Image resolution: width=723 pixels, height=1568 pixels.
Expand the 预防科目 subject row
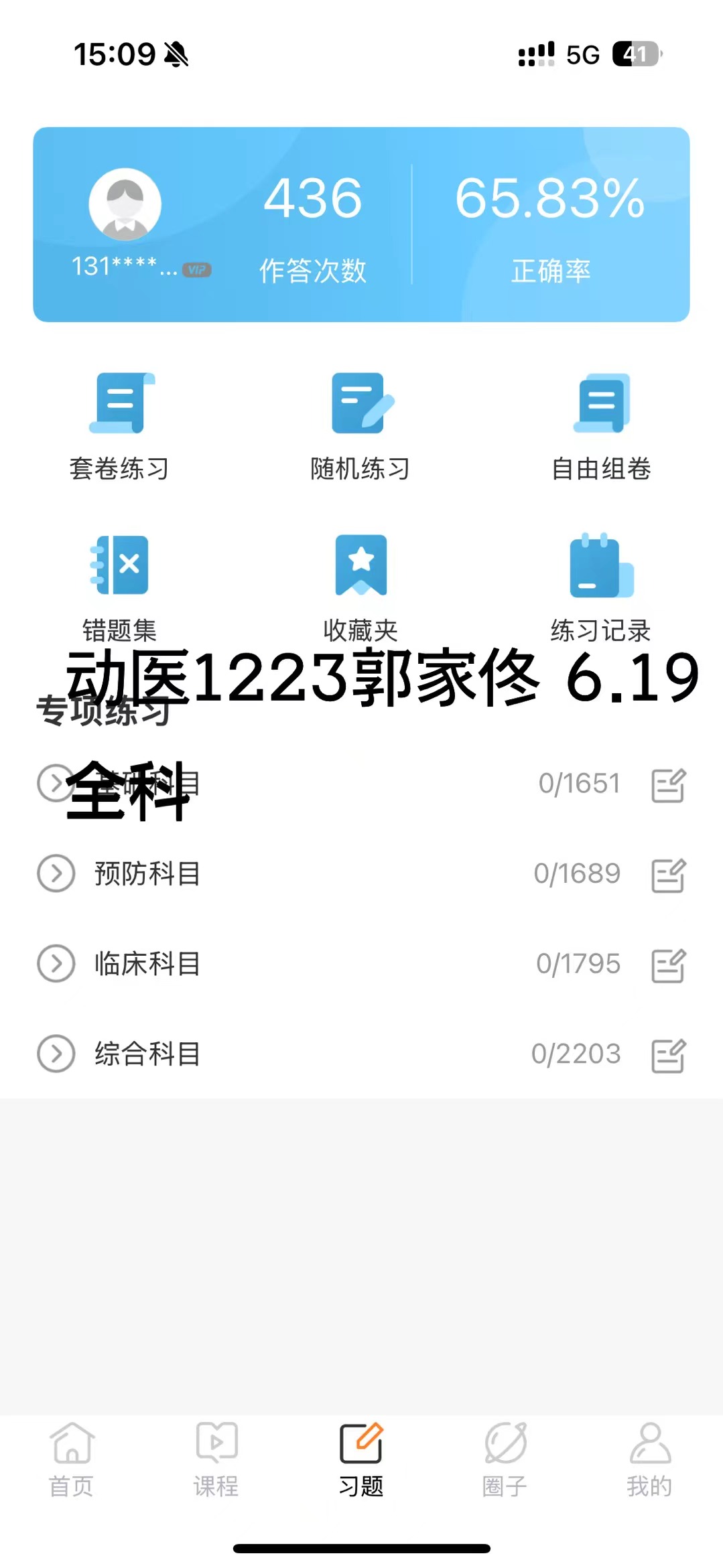(x=56, y=873)
